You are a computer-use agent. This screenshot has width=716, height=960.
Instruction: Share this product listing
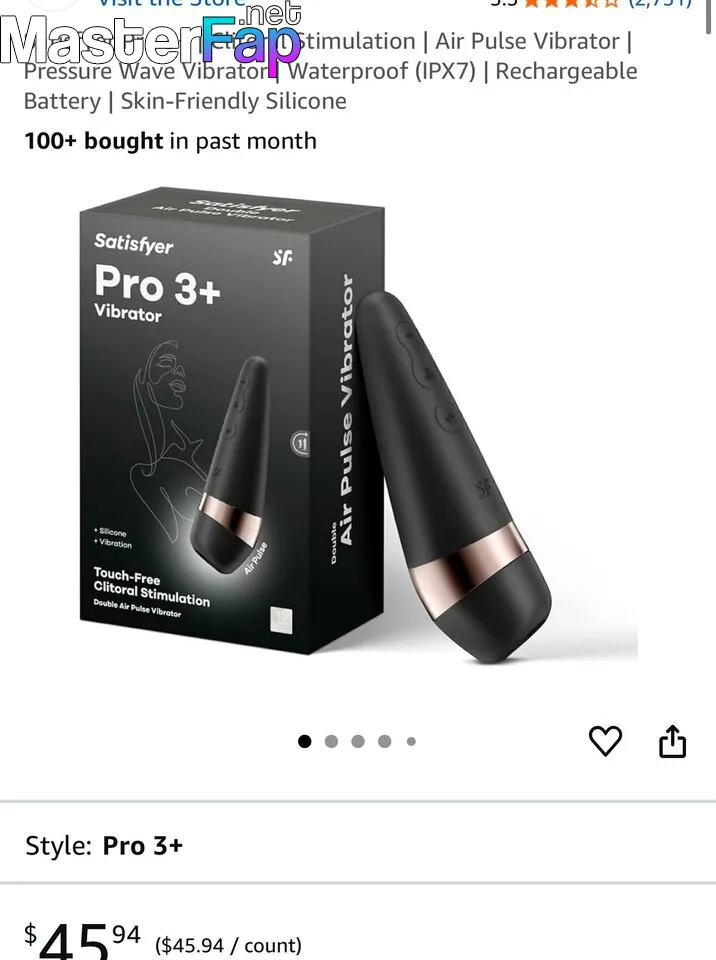[673, 741]
